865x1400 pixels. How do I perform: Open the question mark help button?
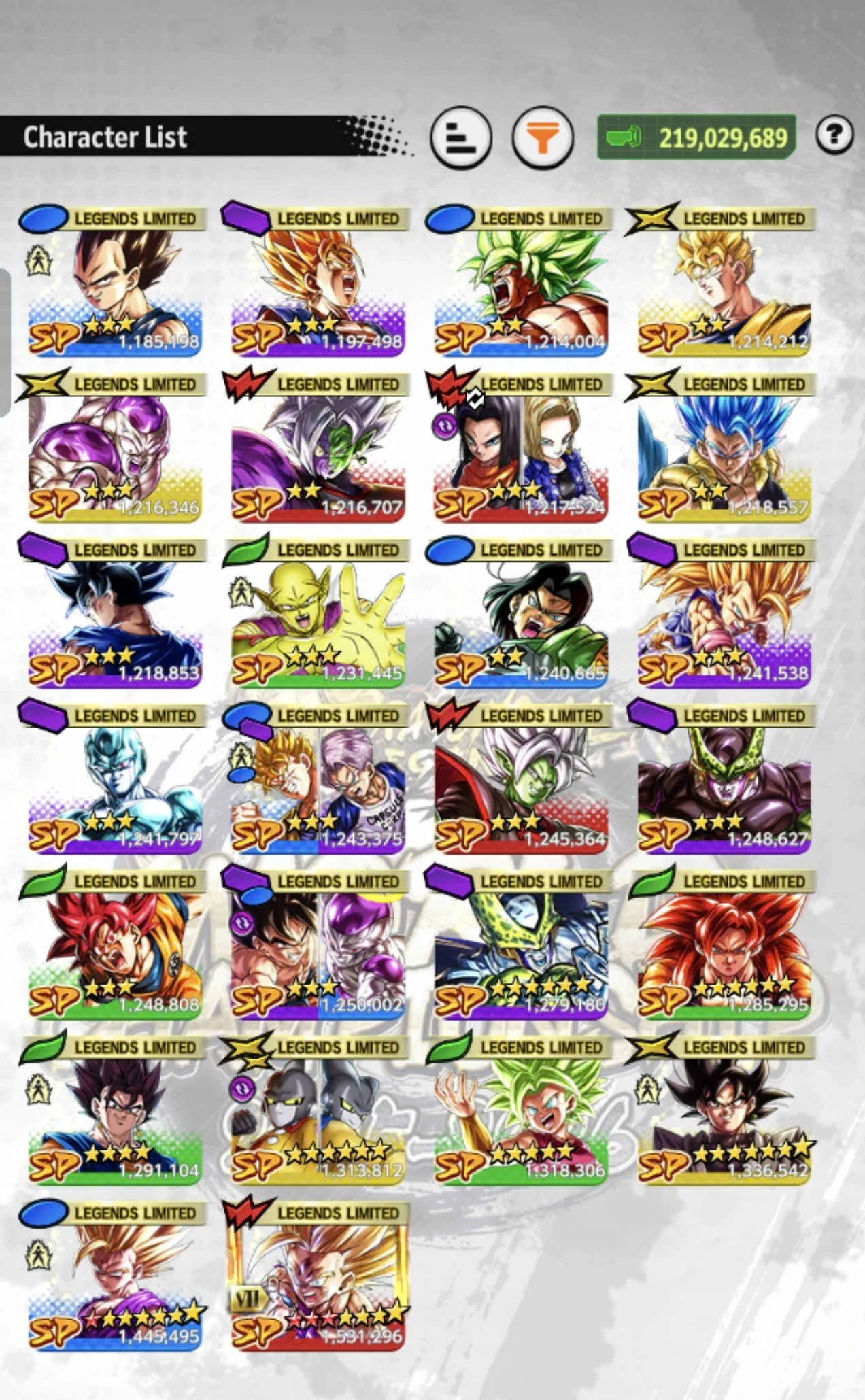tap(834, 135)
